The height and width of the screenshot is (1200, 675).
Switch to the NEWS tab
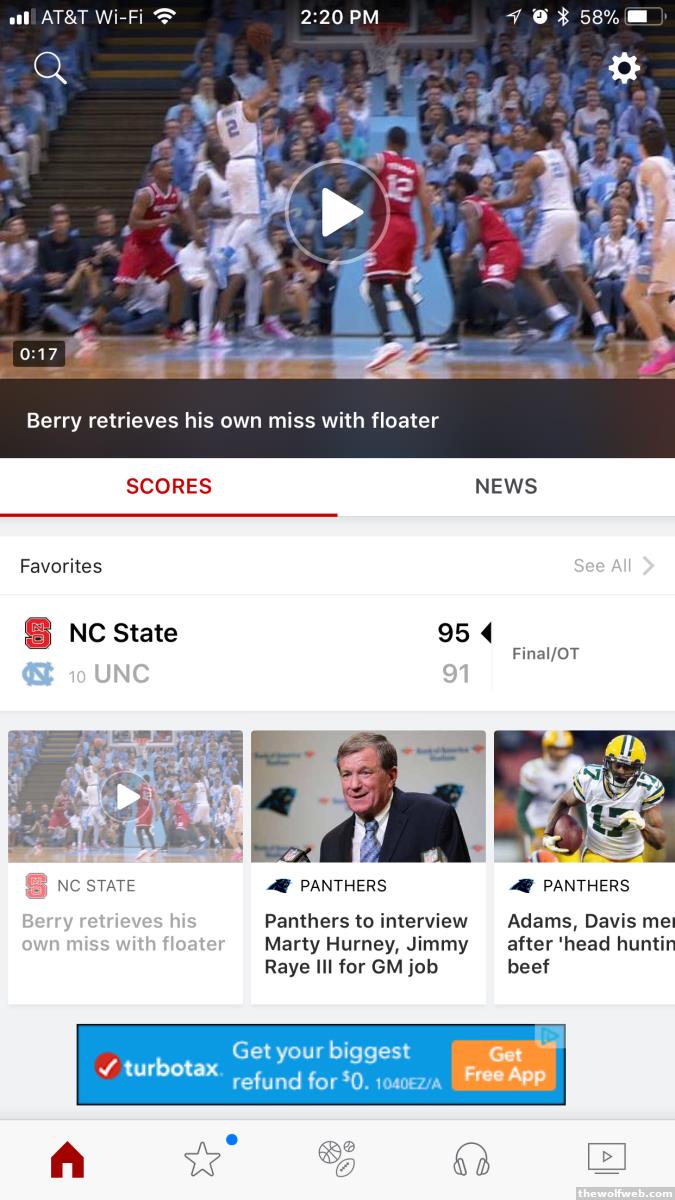pyautogui.click(x=506, y=486)
